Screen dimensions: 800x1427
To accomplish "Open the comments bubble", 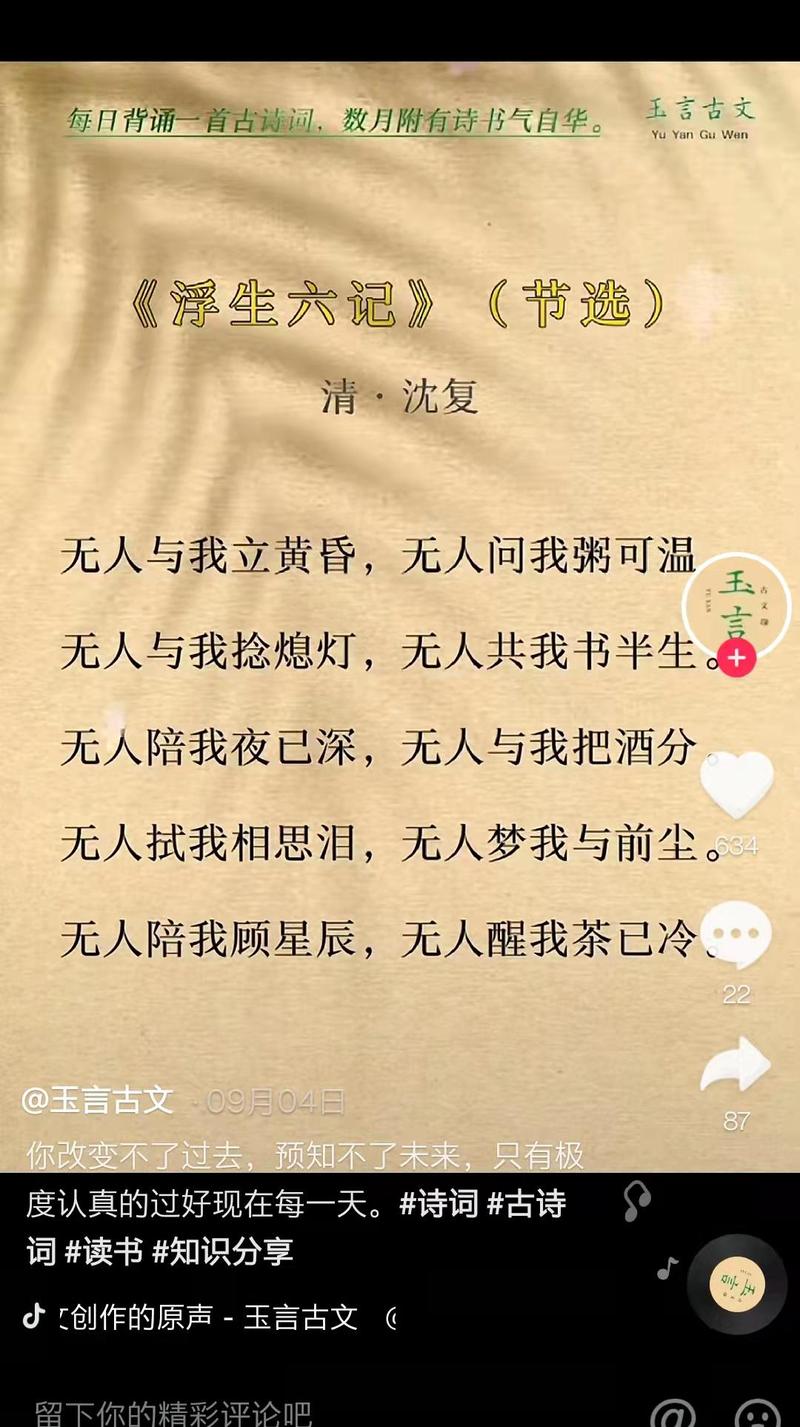I will pyautogui.click(x=736, y=934).
